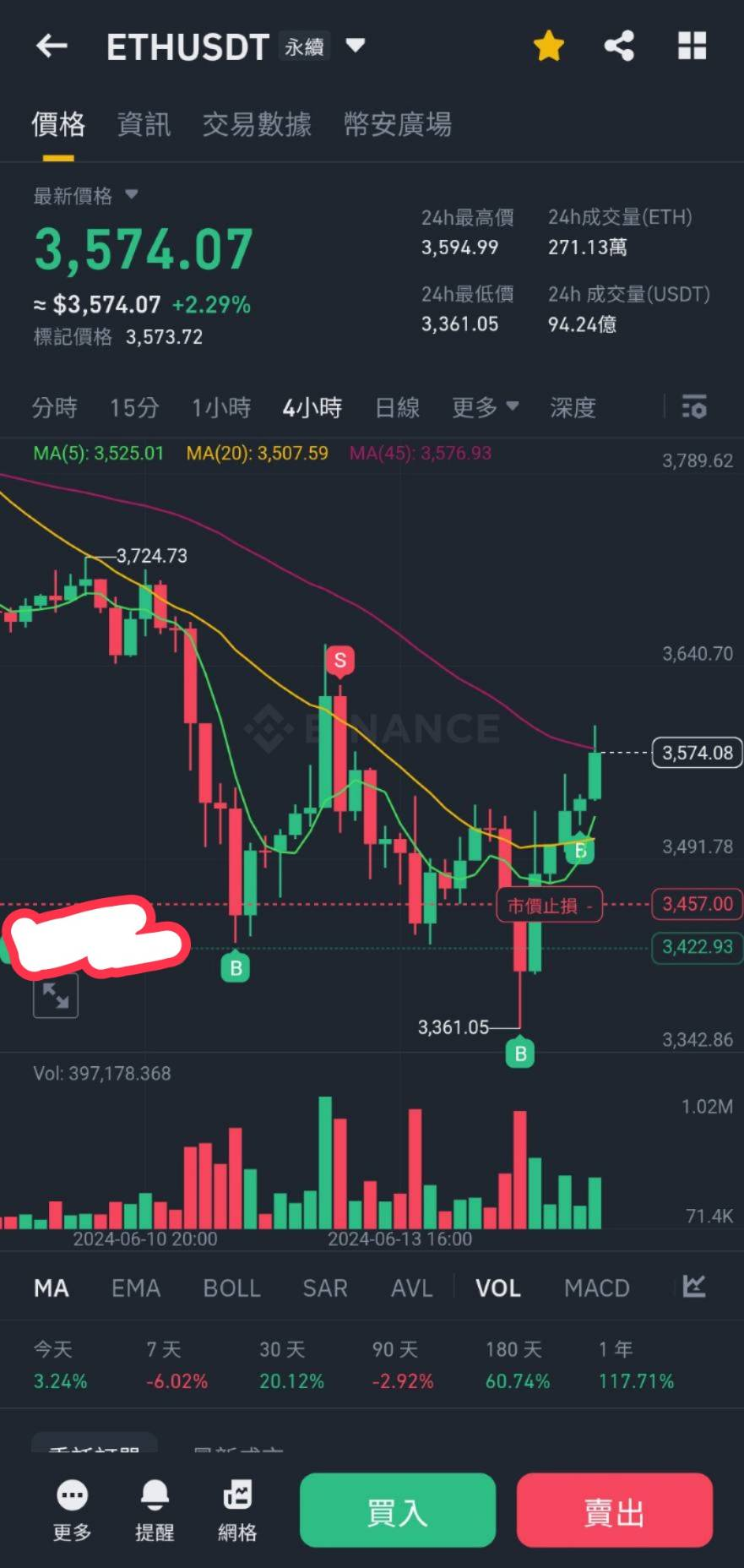Expand chart to fullscreen
This screenshot has width=744, height=1568.
coord(56,996)
